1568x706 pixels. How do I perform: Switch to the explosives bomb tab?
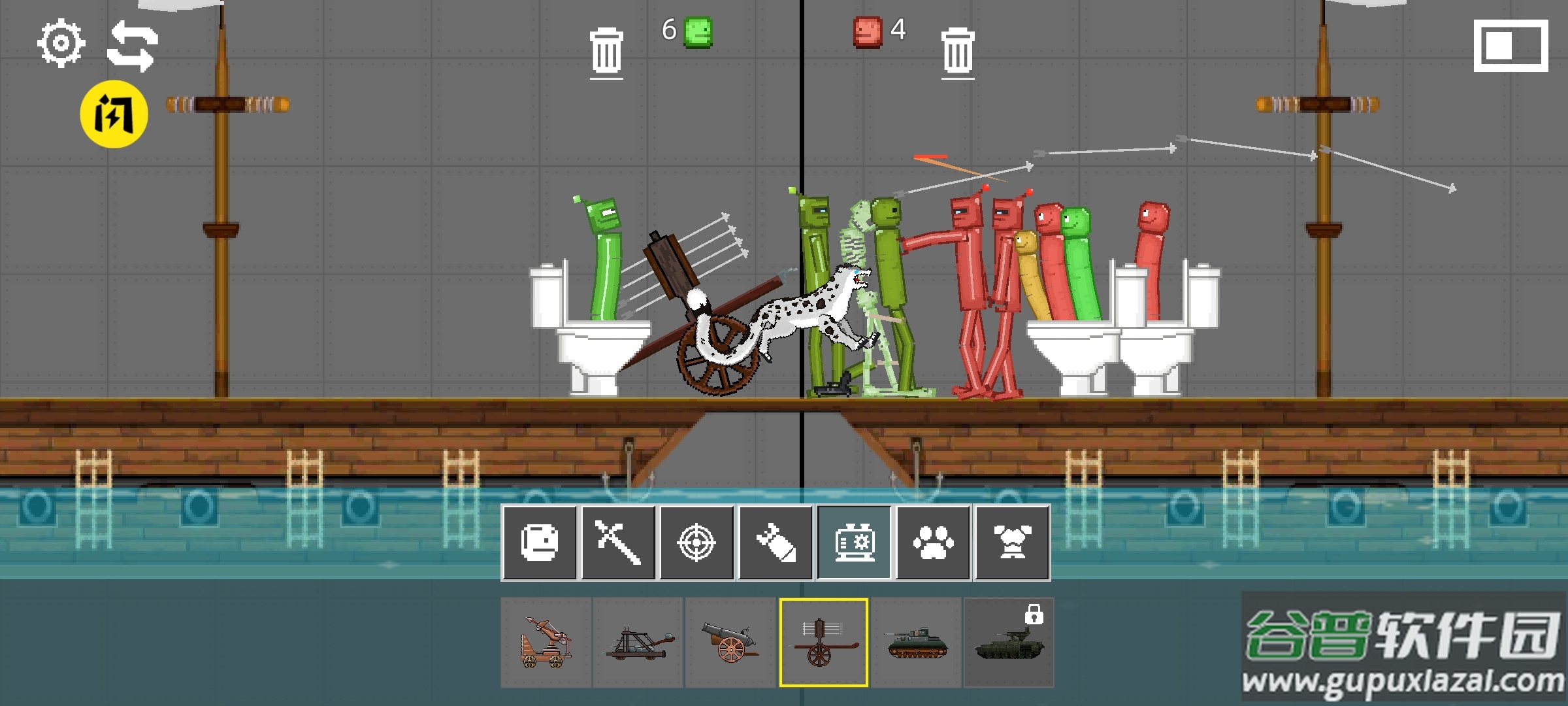[776, 543]
